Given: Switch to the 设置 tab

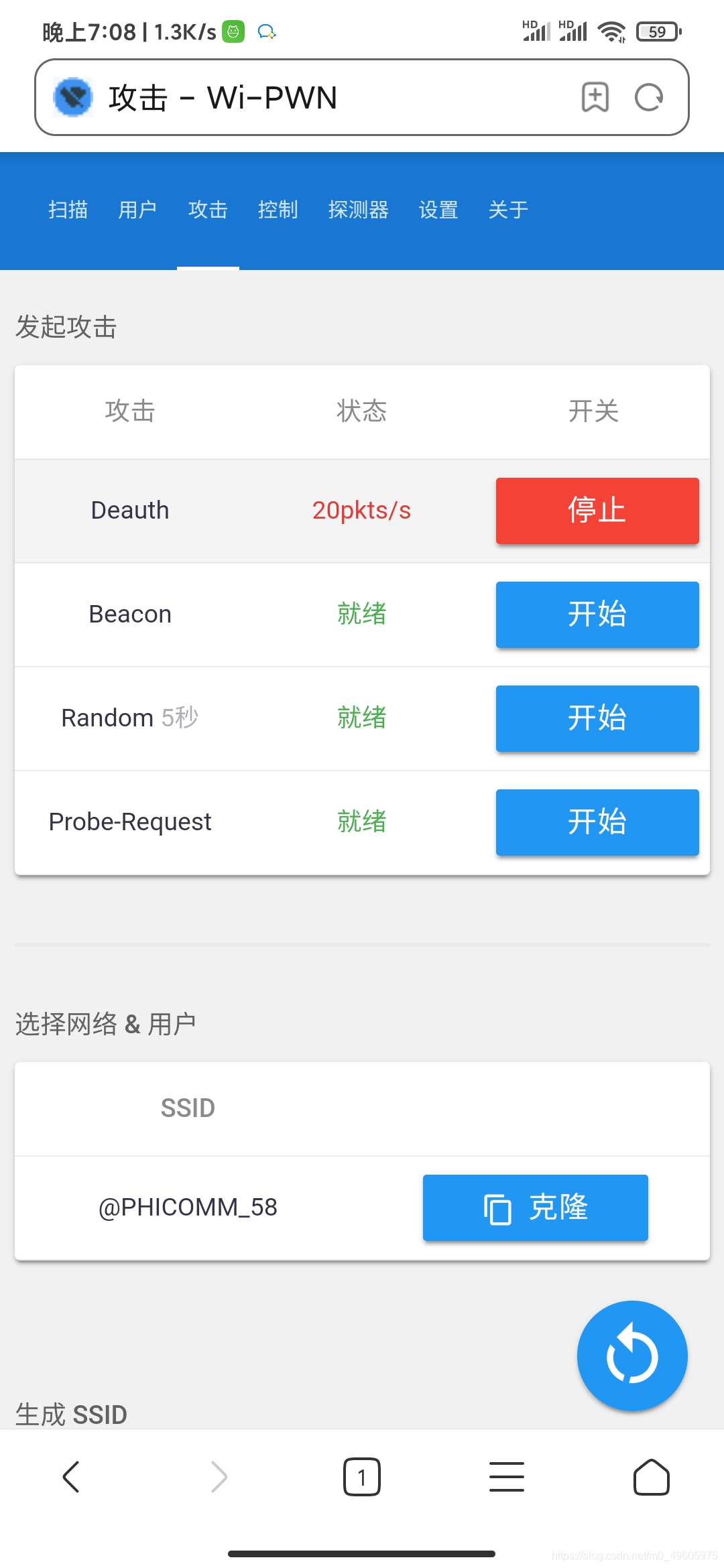Looking at the screenshot, I should point(438,210).
